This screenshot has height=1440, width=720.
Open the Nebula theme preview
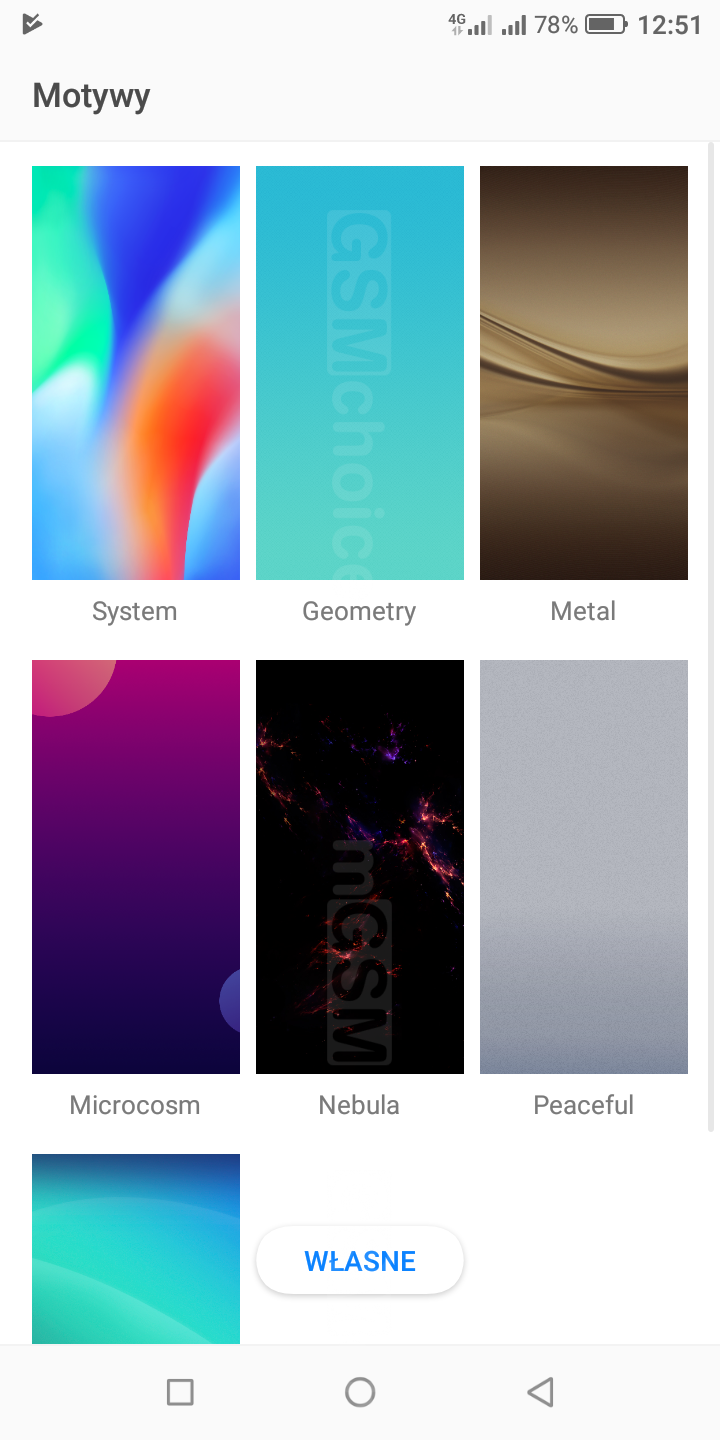coord(360,867)
